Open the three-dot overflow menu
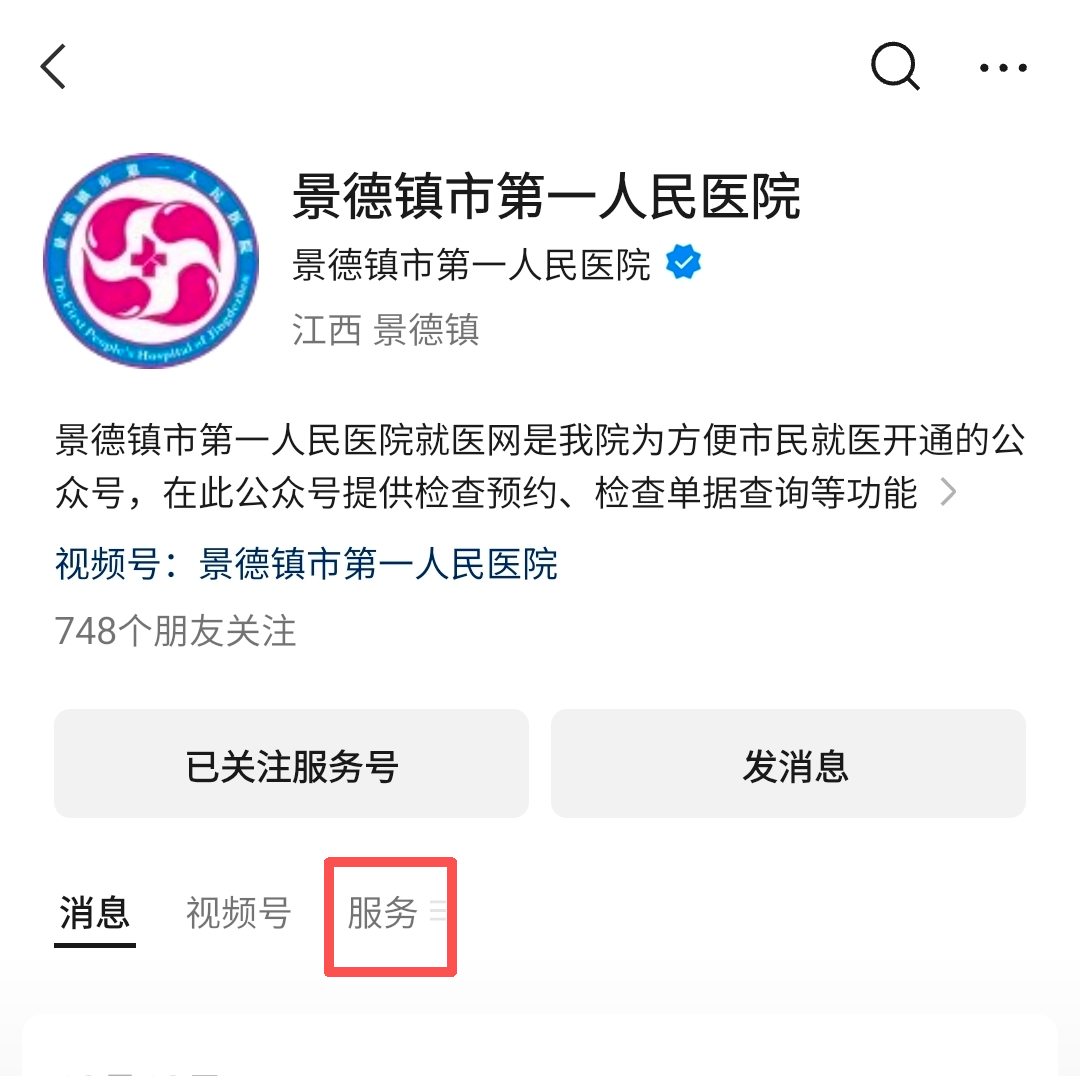1080x1076 pixels. (x=1003, y=68)
